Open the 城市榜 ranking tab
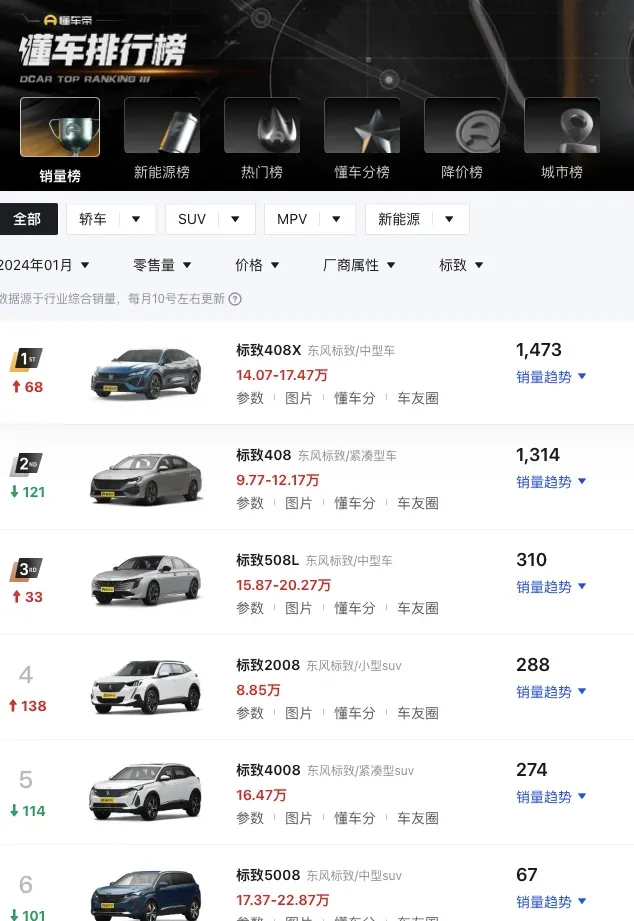The height and width of the screenshot is (921, 634). [x=561, y=139]
